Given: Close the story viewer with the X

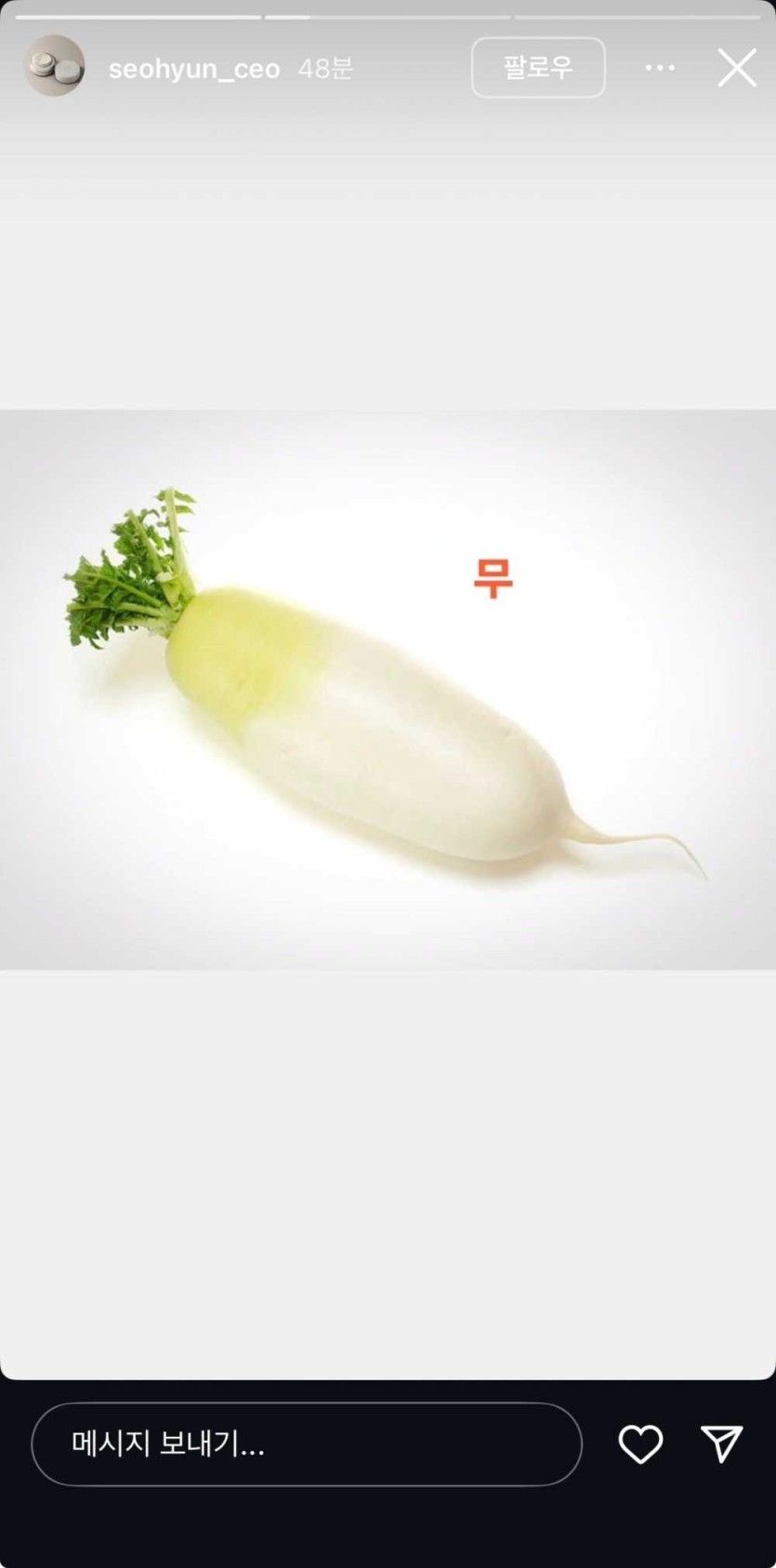Looking at the screenshot, I should pos(737,67).
